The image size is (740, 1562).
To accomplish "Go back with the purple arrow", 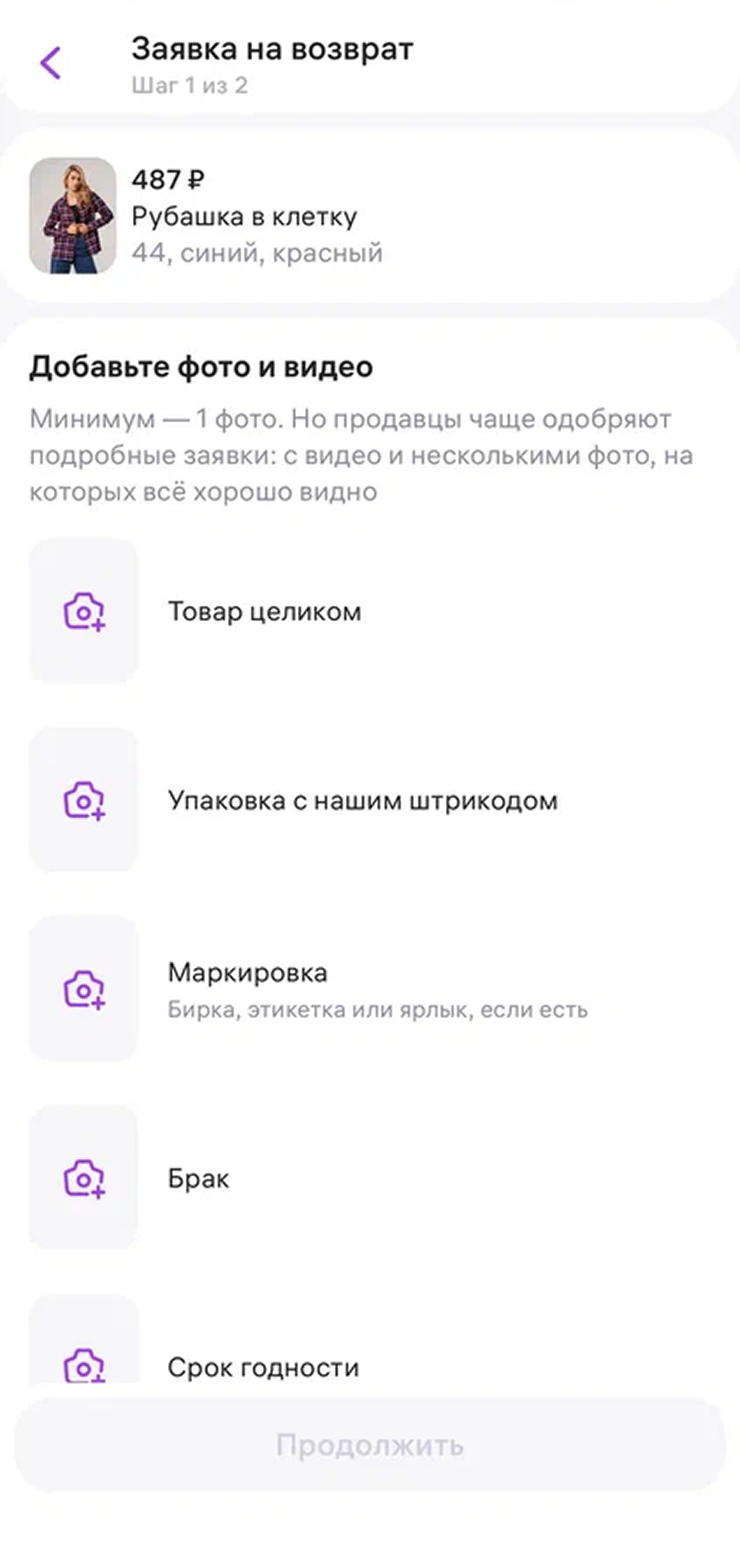I will (50, 63).
